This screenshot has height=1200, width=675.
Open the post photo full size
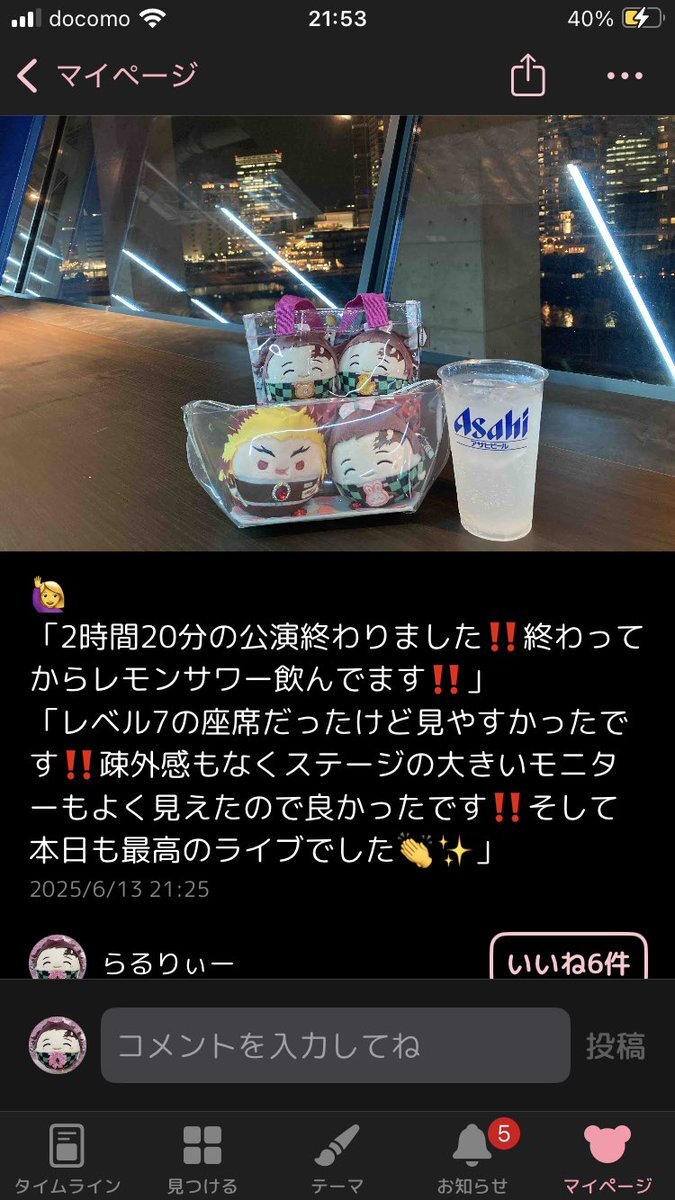pyautogui.click(x=337, y=333)
